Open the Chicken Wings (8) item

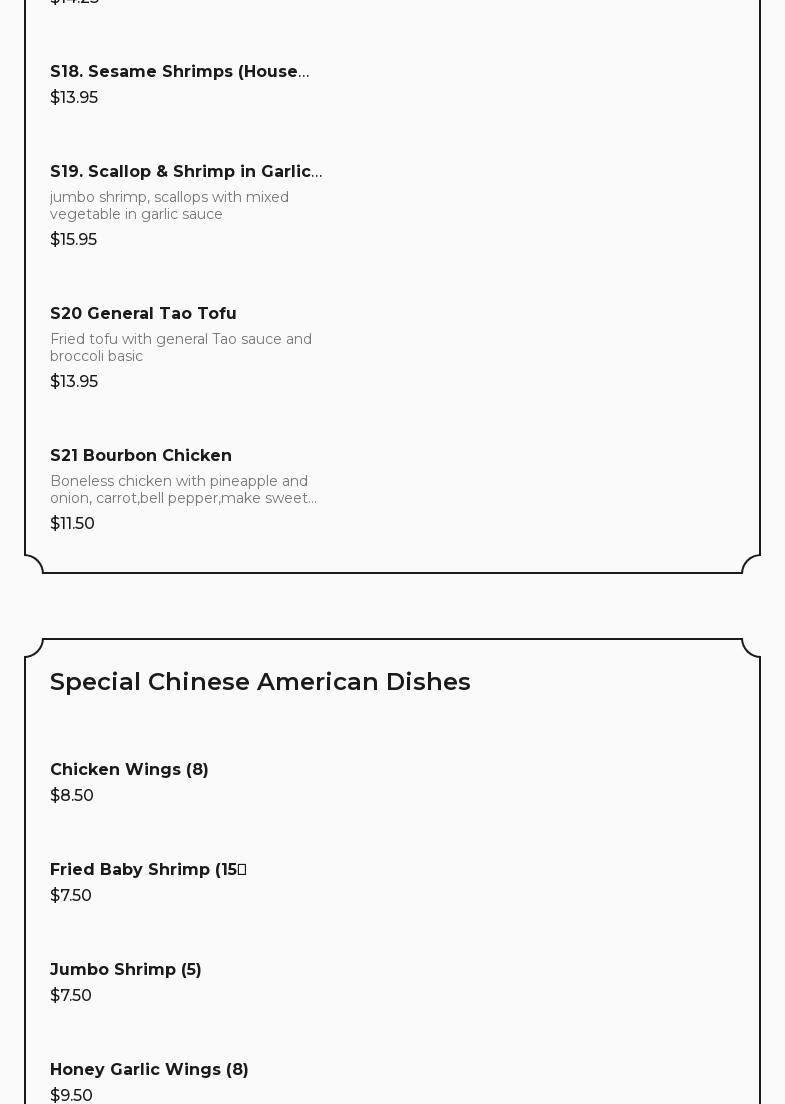pyautogui.click(x=129, y=770)
